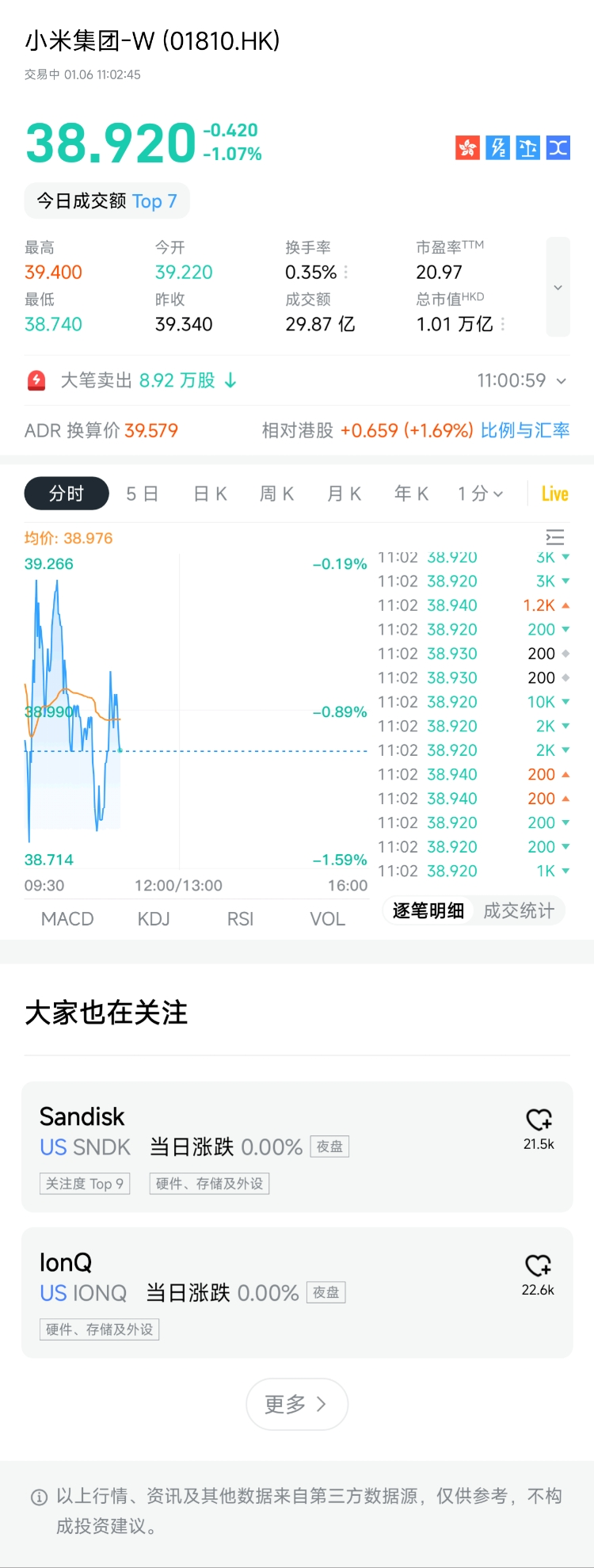Select the MACD indicator
The height and width of the screenshot is (1568, 594).
point(67,918)
